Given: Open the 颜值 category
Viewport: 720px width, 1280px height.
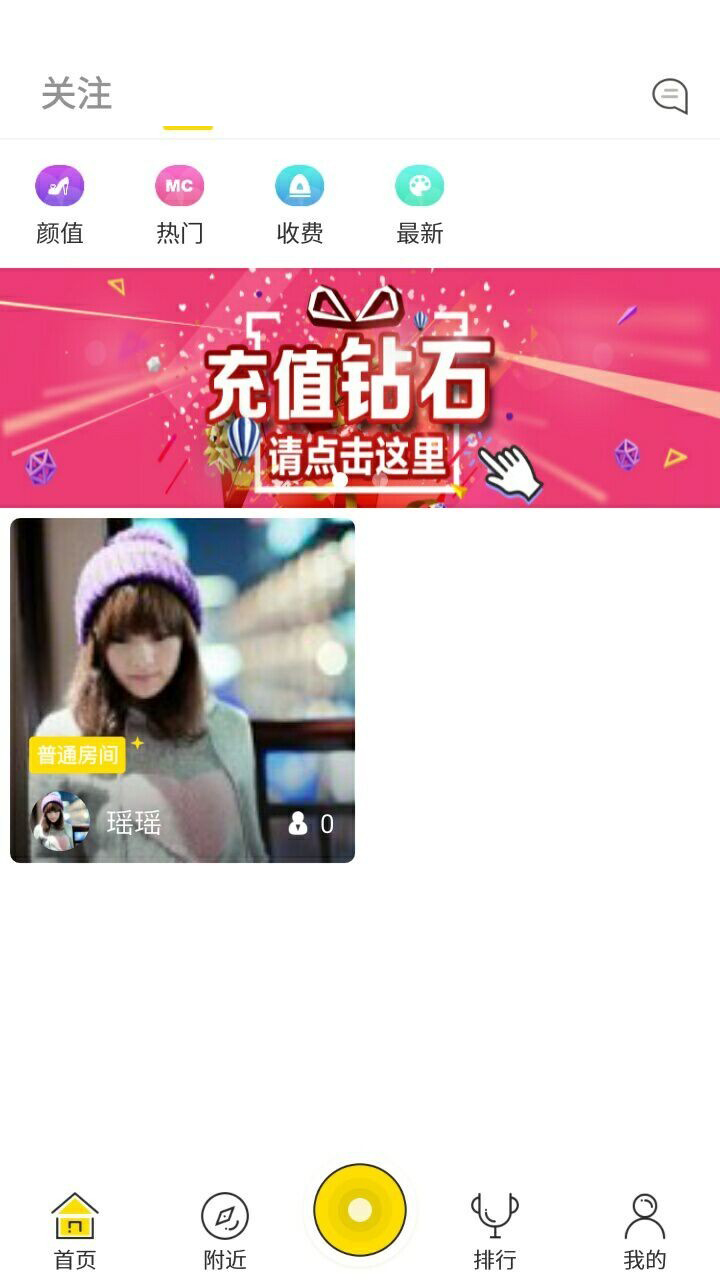Looking at the screenshot, I should click(60, 205).
